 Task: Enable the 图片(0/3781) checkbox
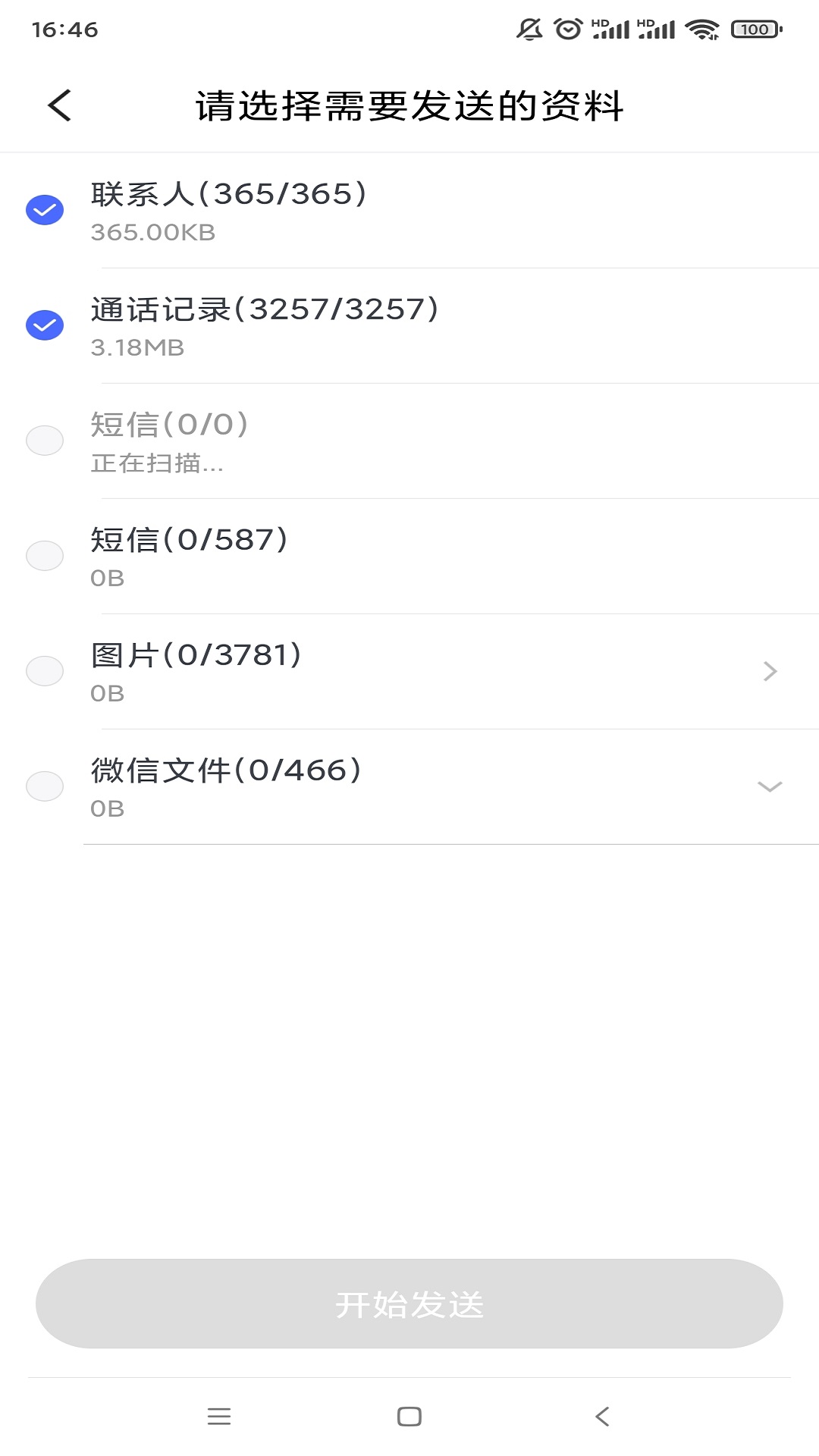click(45, 670)
